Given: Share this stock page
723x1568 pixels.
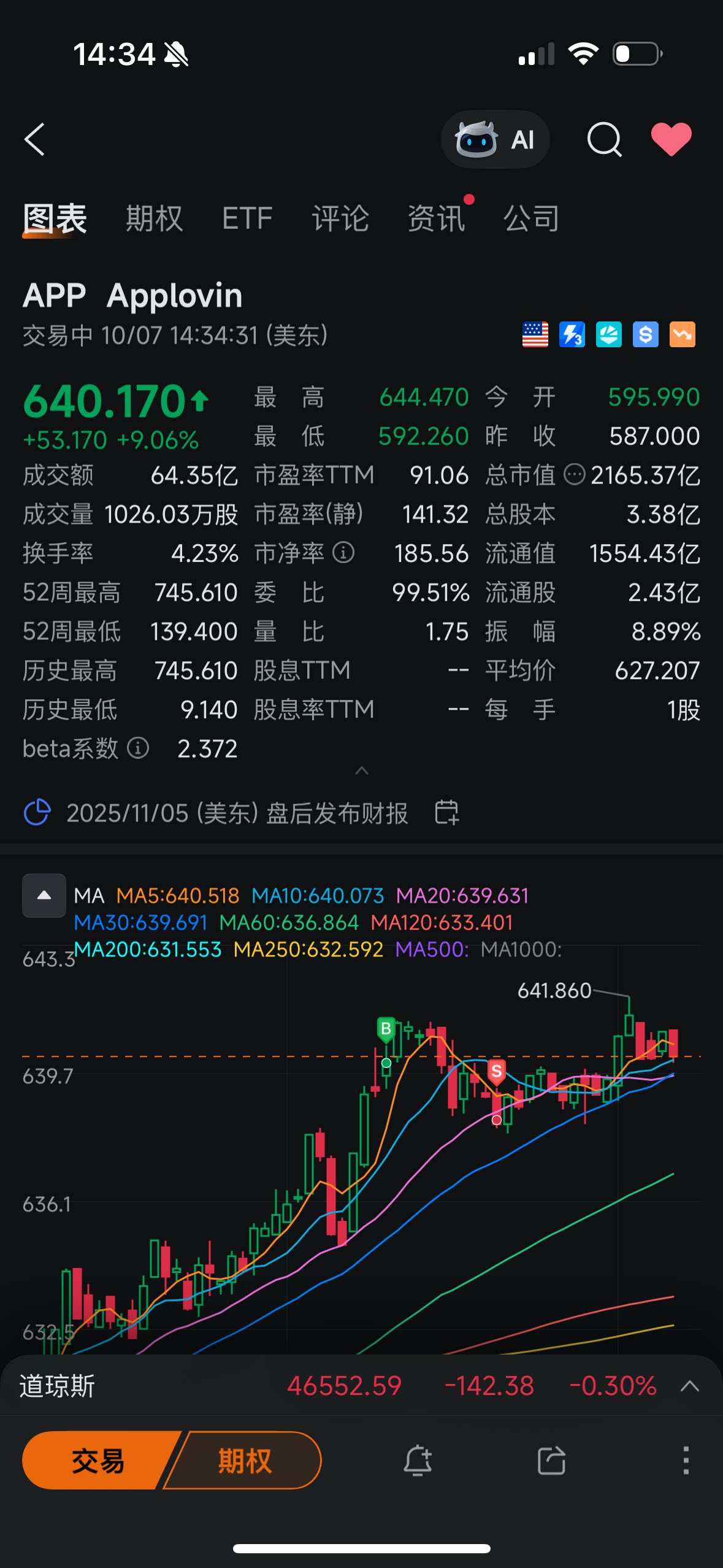Looking at the screenshot, I should [x=551, y=1461].
